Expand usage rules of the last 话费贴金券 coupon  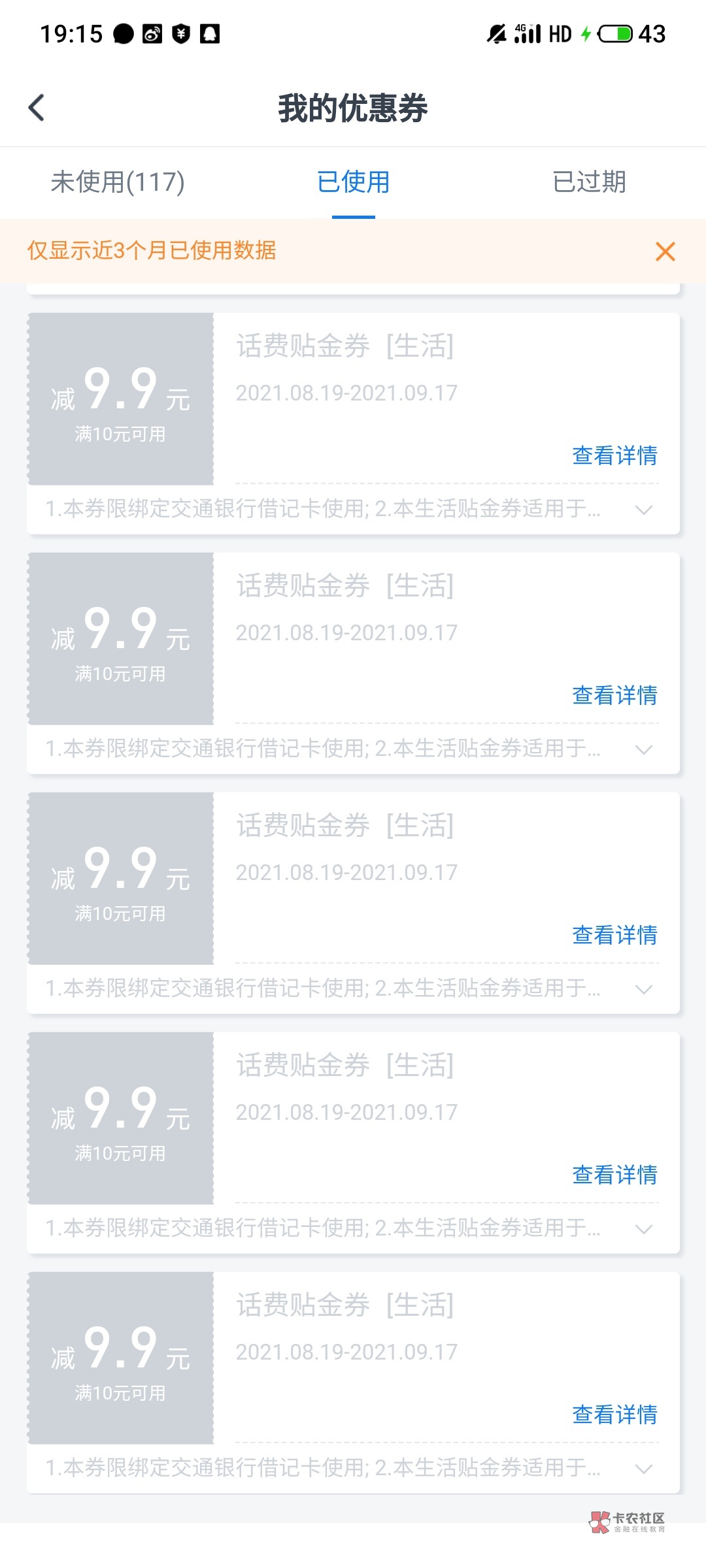click(644, 1469)
